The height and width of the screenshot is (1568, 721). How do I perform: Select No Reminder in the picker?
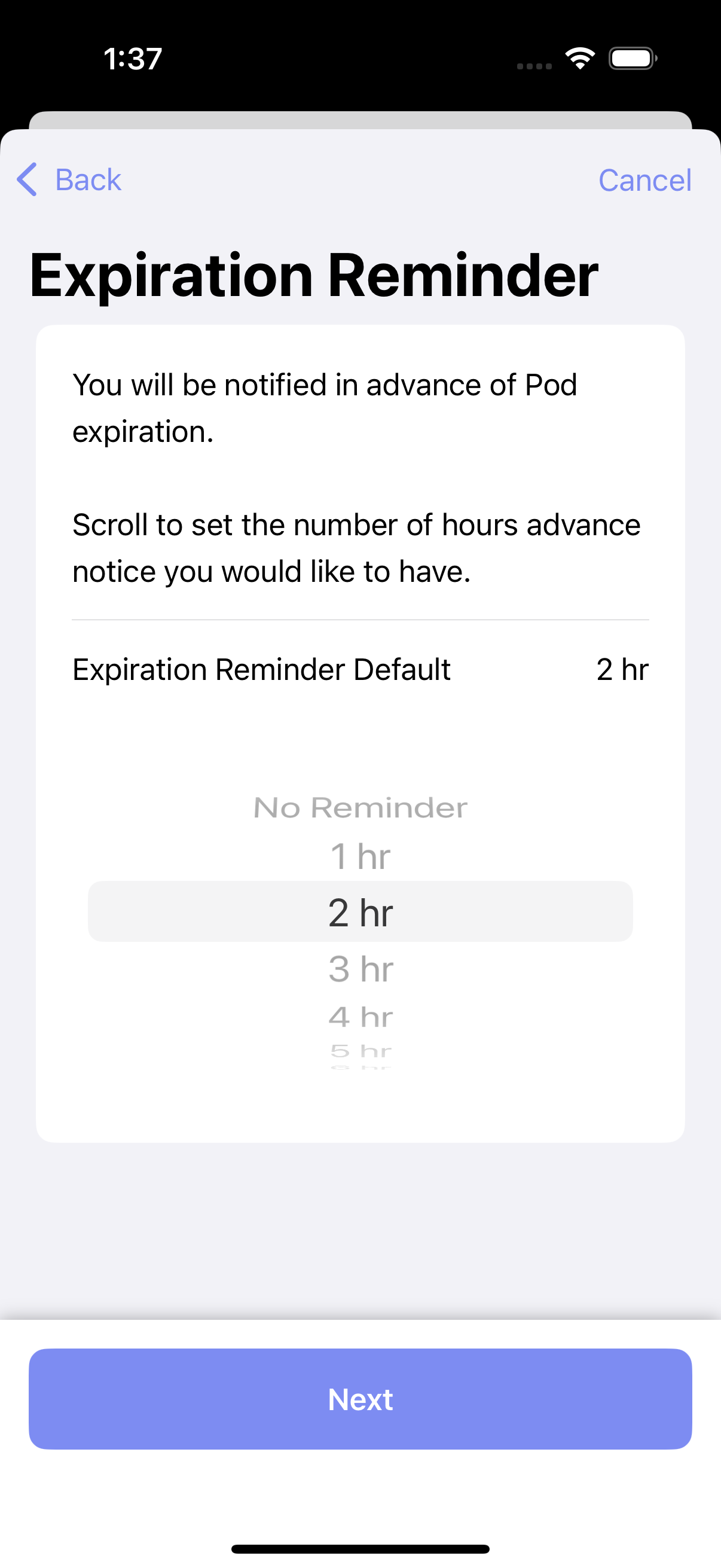pos(360,808)
